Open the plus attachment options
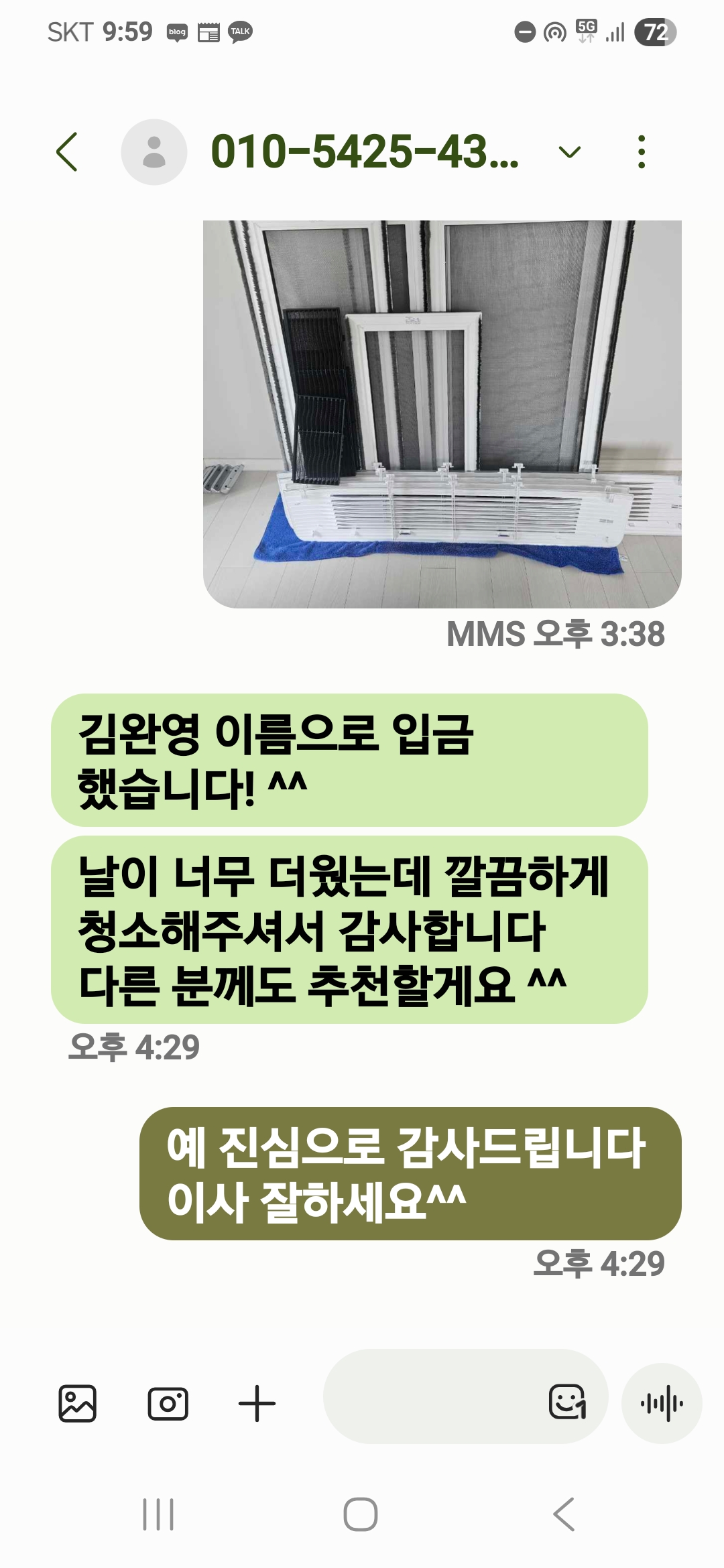 pyautogui.click(x=257, y=1402)
